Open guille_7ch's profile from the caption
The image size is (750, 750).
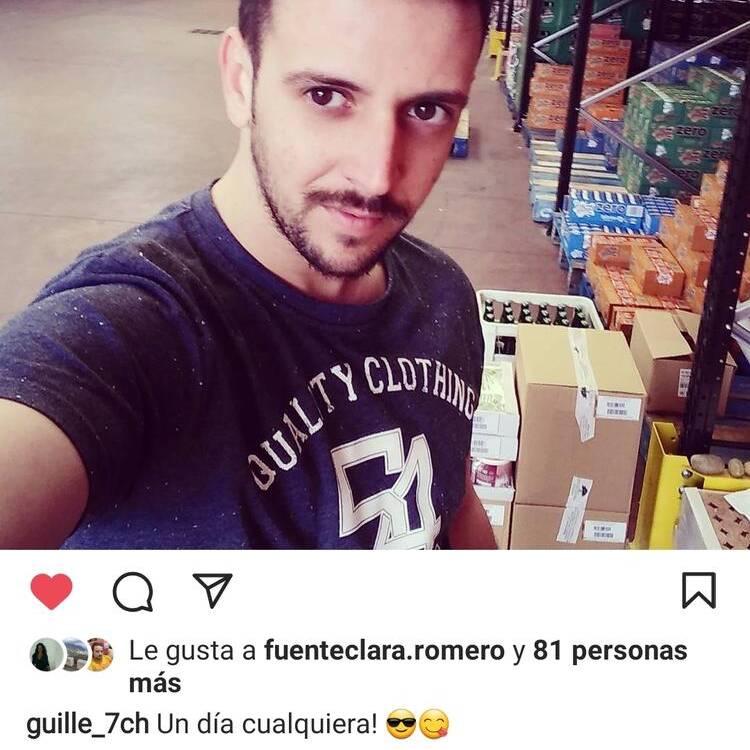pyautogui.click(x=87, y=724)
